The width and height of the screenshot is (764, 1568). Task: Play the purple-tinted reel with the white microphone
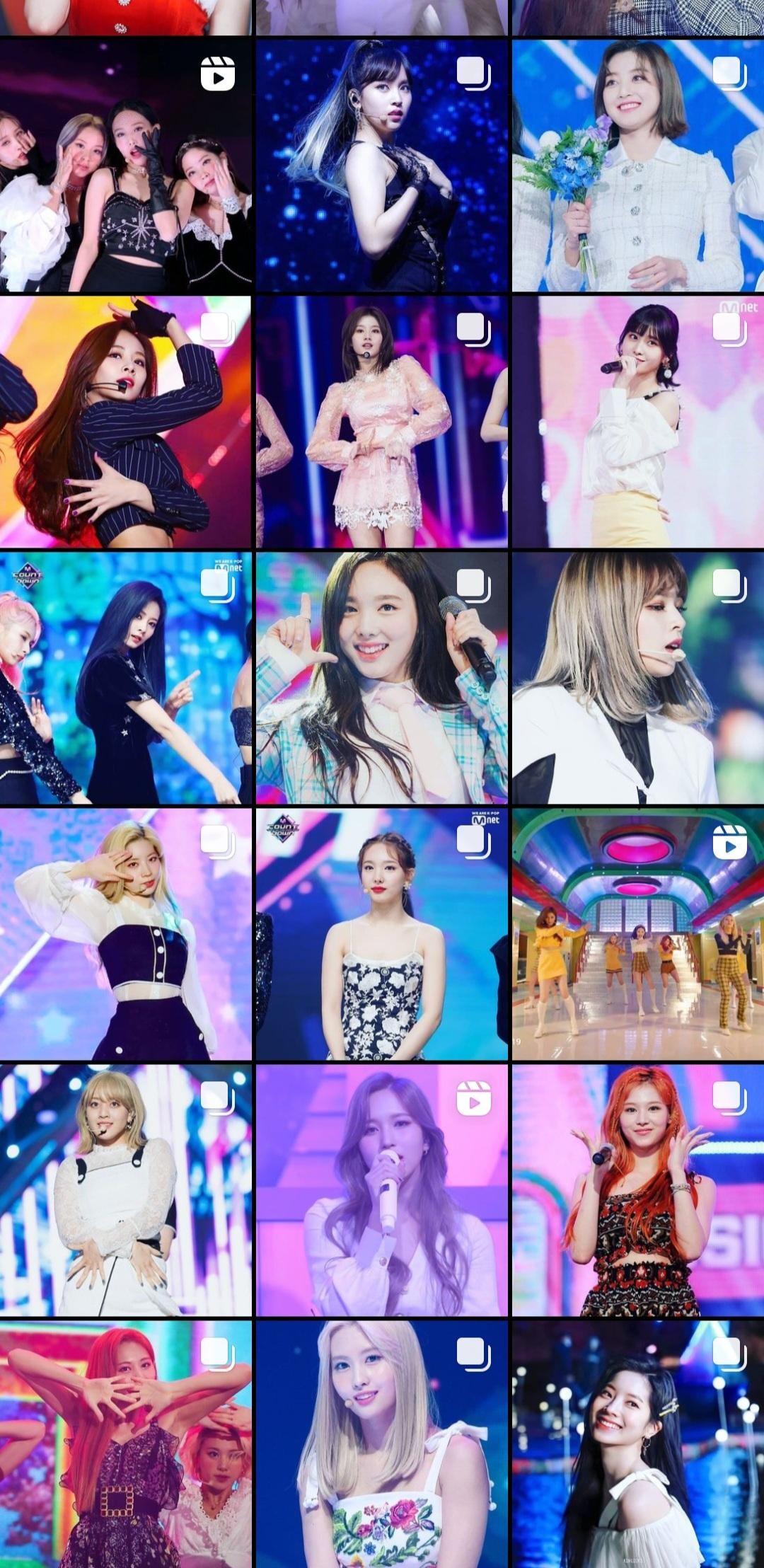tap(382, 1190)
